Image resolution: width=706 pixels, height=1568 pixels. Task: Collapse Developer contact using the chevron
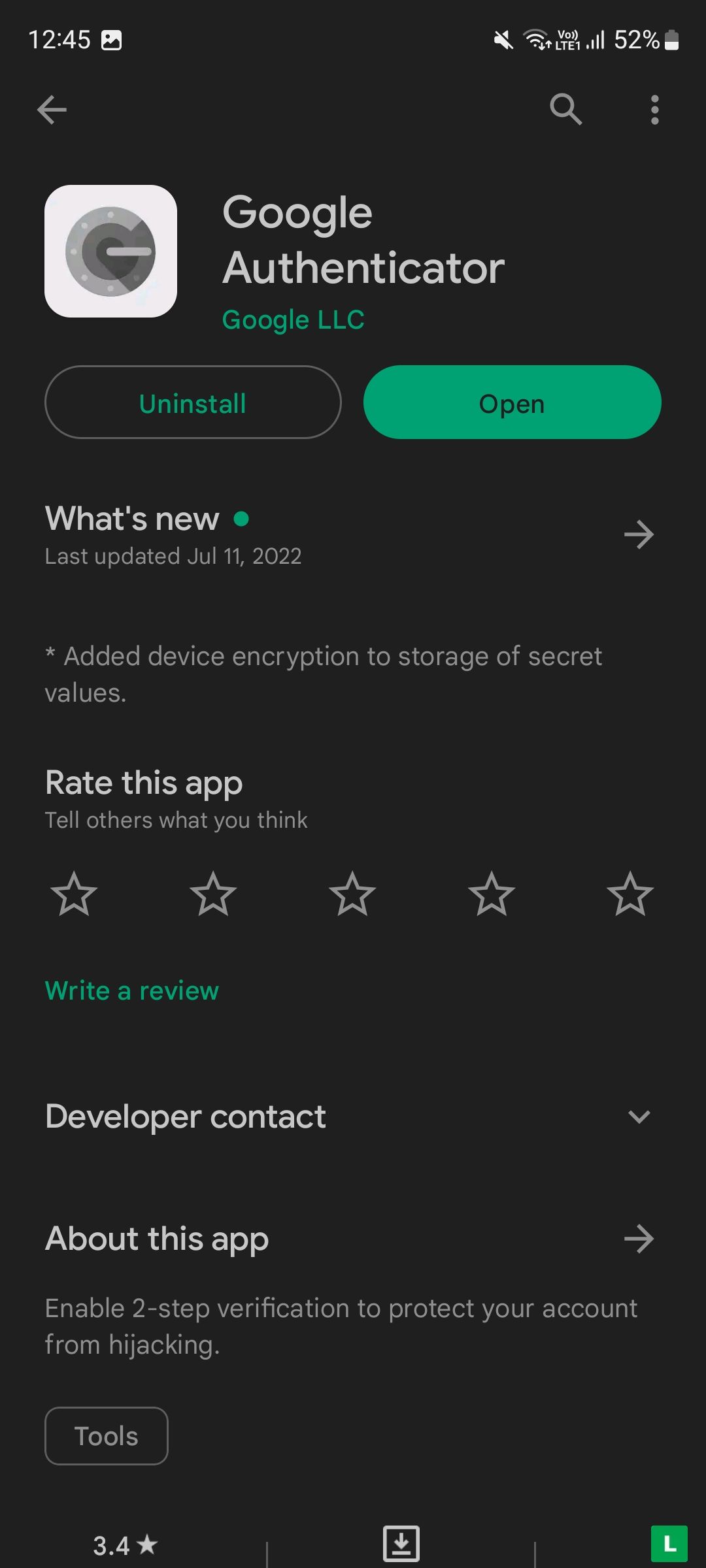point(640,1117)
